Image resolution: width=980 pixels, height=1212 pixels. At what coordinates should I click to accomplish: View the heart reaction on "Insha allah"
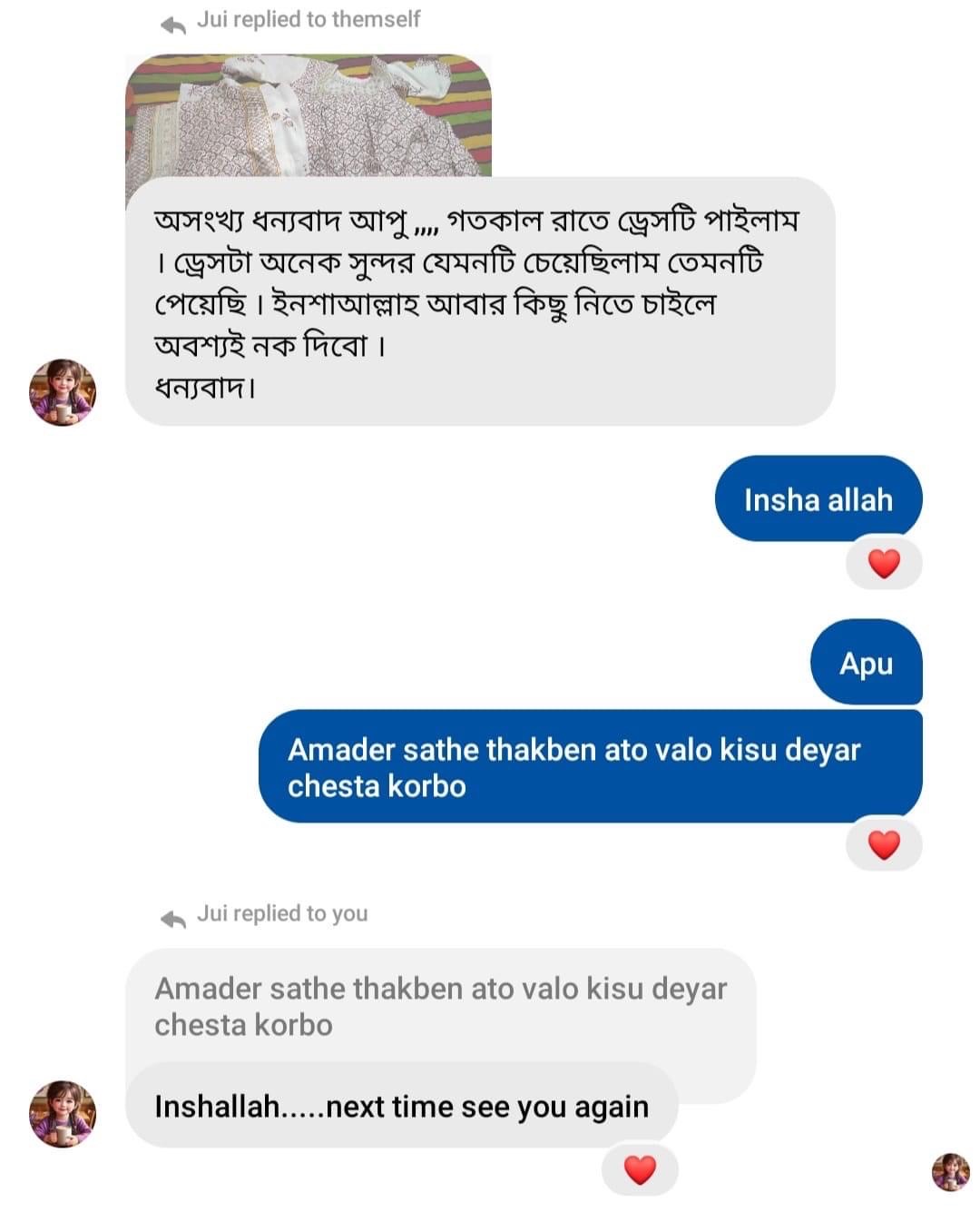[x=884, y=564]
